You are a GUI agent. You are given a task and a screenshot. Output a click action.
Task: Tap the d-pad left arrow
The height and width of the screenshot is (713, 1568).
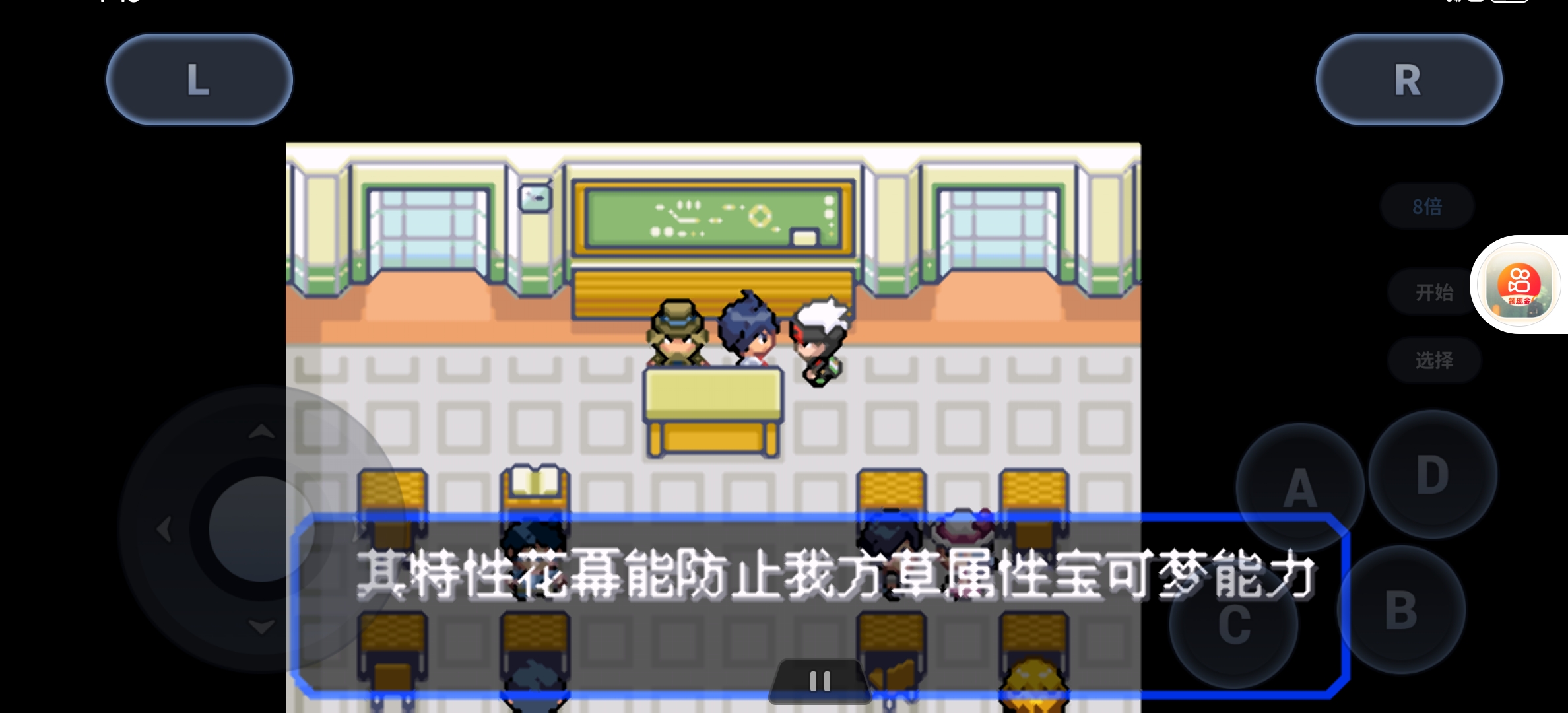[164, 529]
